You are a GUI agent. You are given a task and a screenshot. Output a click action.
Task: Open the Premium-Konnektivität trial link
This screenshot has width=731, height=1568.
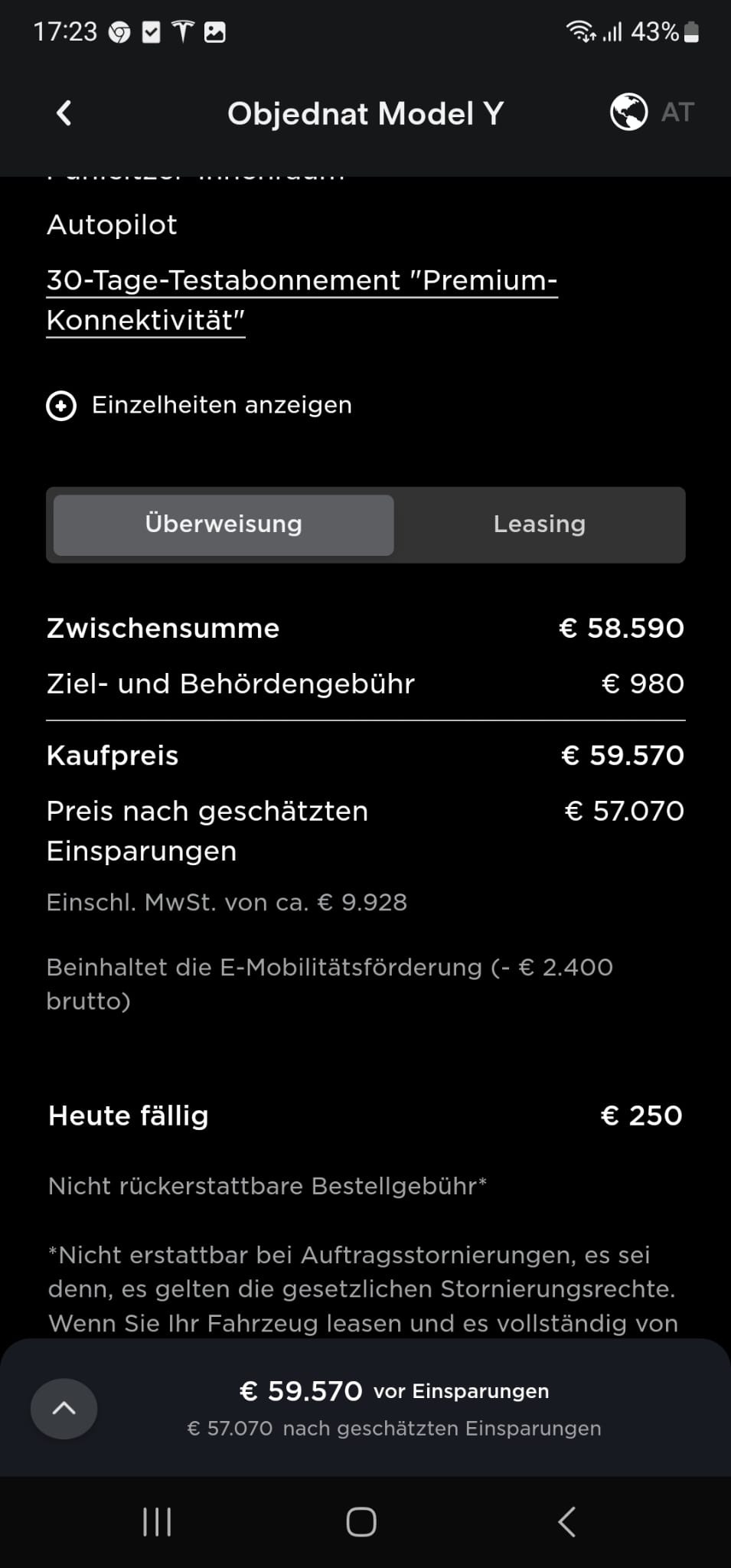[x=301, y=300]
